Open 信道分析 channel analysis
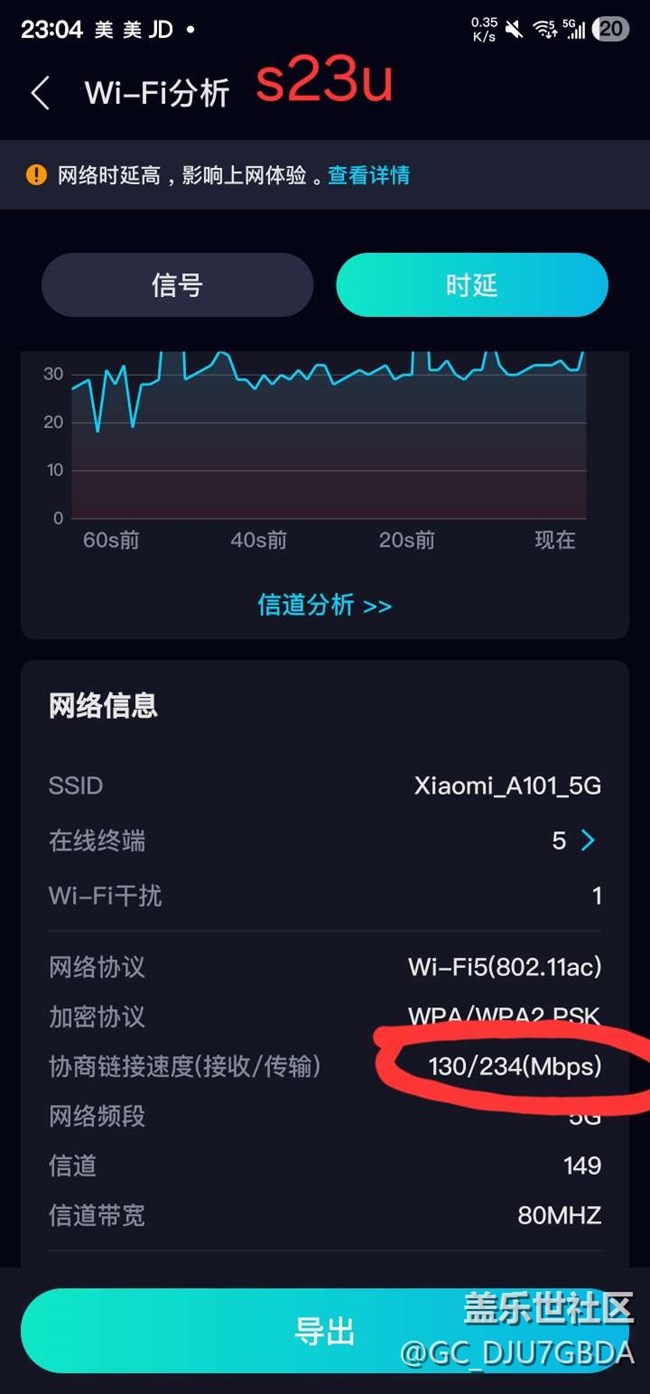This screenshot has width=650, height=1394. (325, 605)
